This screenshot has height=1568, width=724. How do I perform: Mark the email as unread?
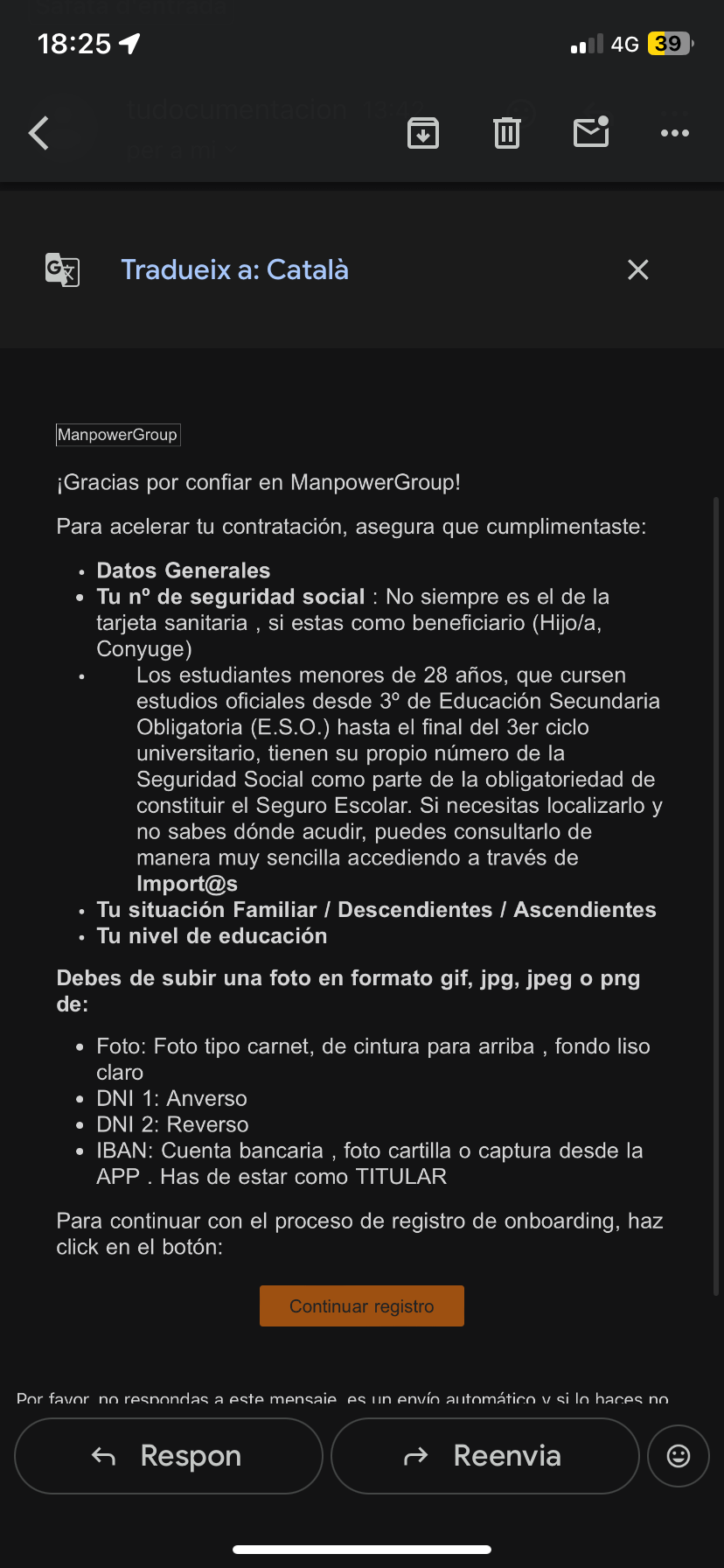(591, 133)
